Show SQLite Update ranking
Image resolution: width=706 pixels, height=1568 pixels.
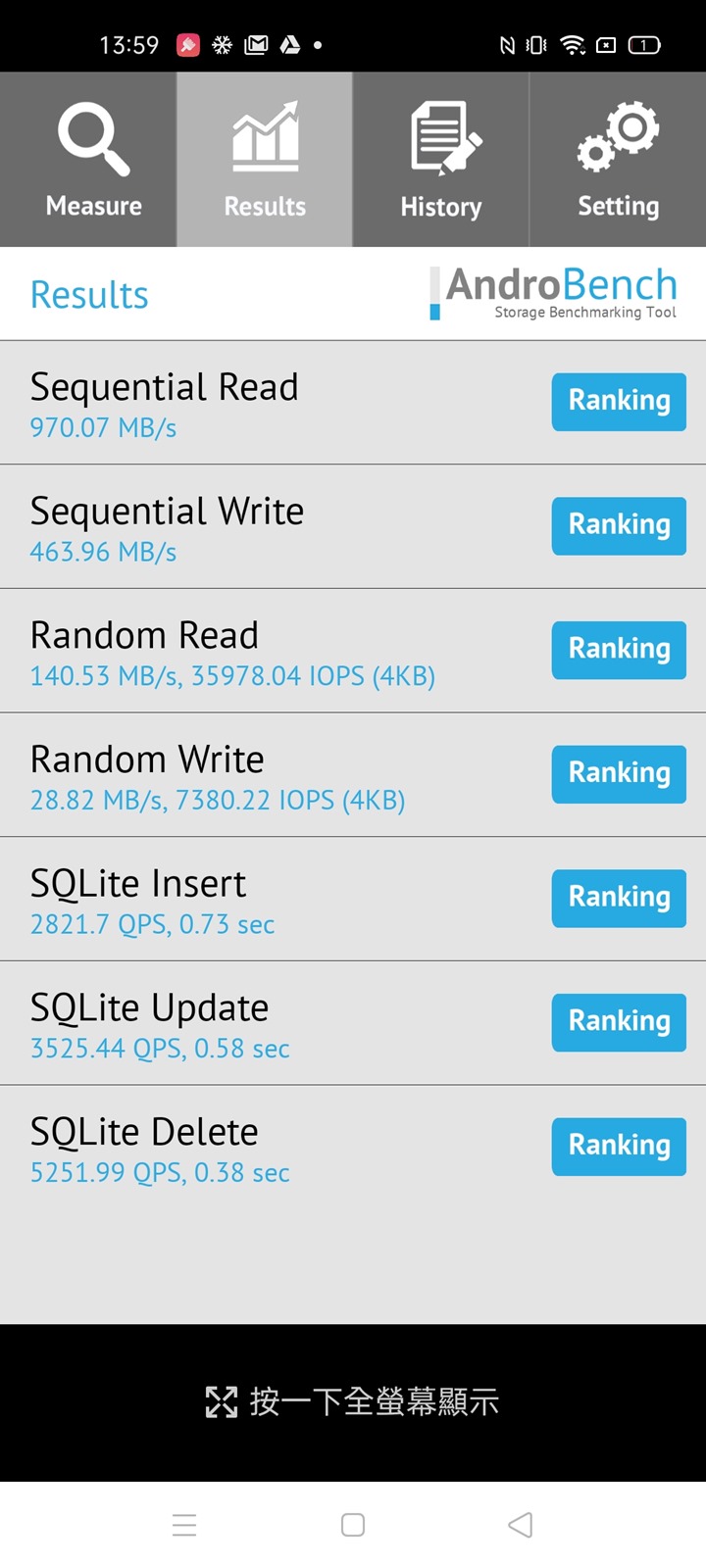coord(619,1022)
